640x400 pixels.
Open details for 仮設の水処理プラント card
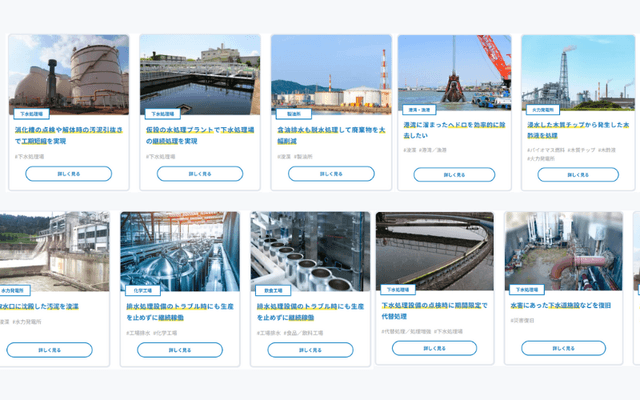(x=199, y=173)
